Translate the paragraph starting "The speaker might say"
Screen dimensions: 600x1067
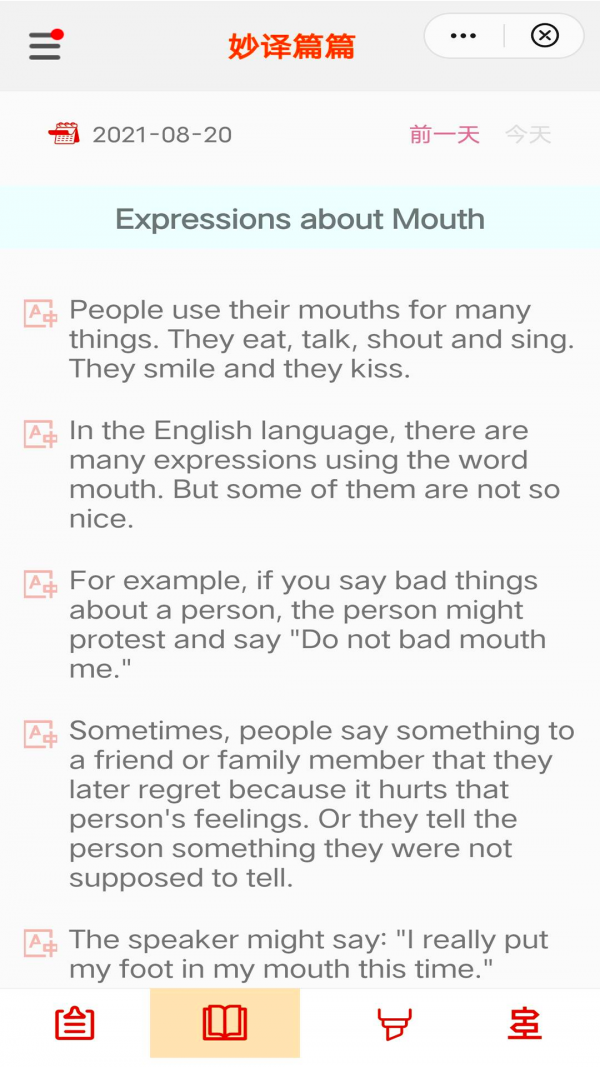40,943
